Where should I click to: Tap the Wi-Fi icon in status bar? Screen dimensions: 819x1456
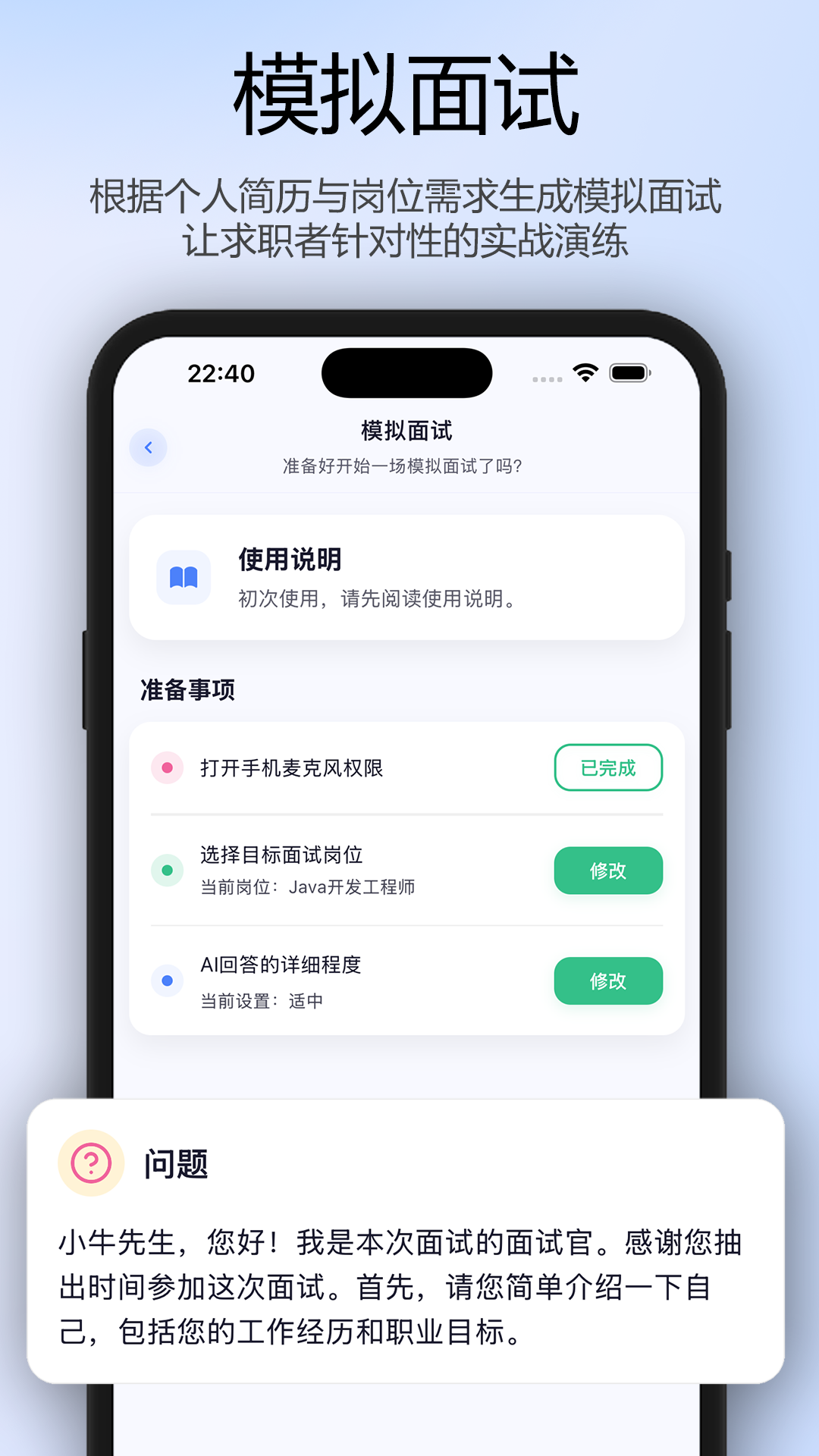pos(584,372)
